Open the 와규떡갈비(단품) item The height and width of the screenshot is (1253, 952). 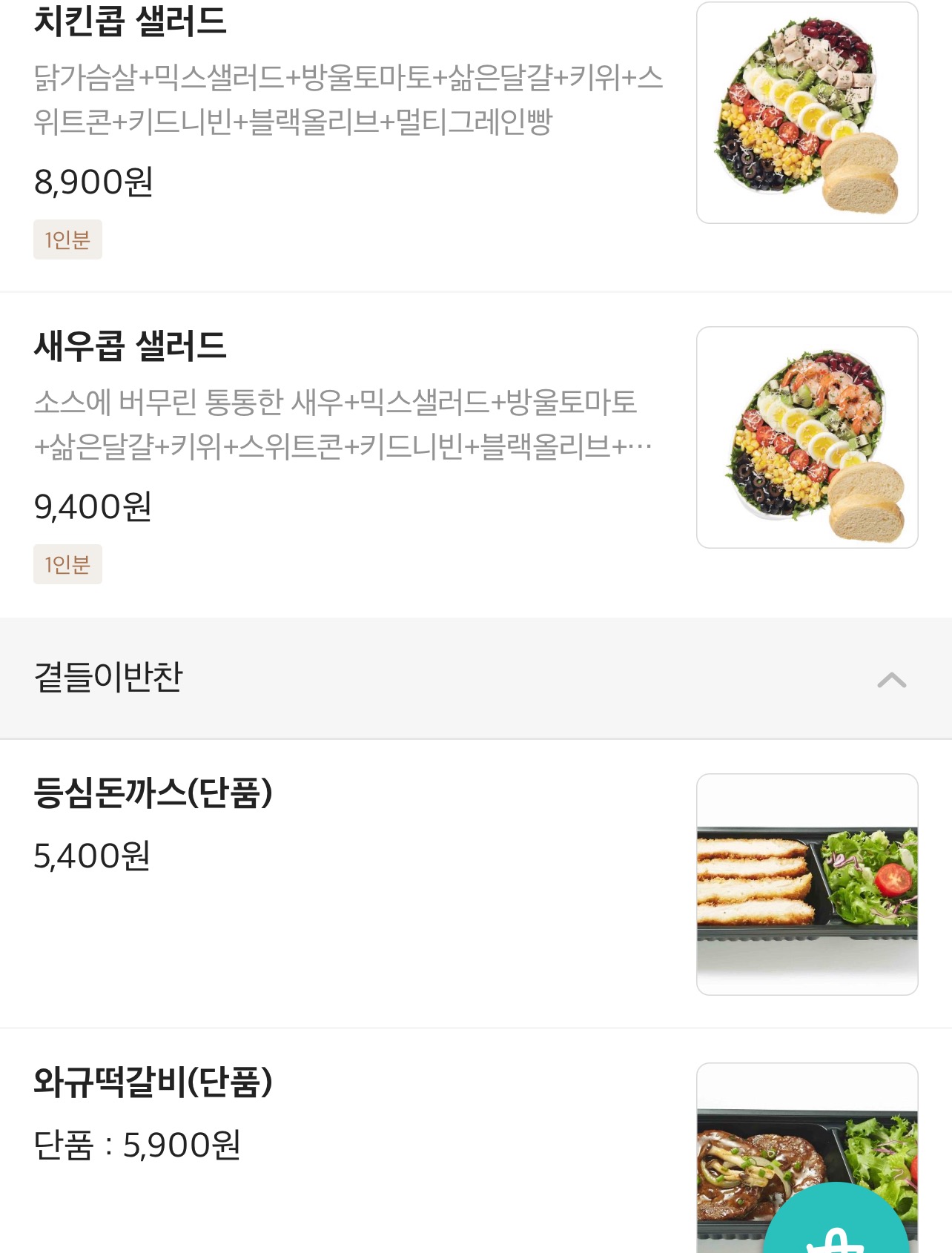(x=153, y=1082)
